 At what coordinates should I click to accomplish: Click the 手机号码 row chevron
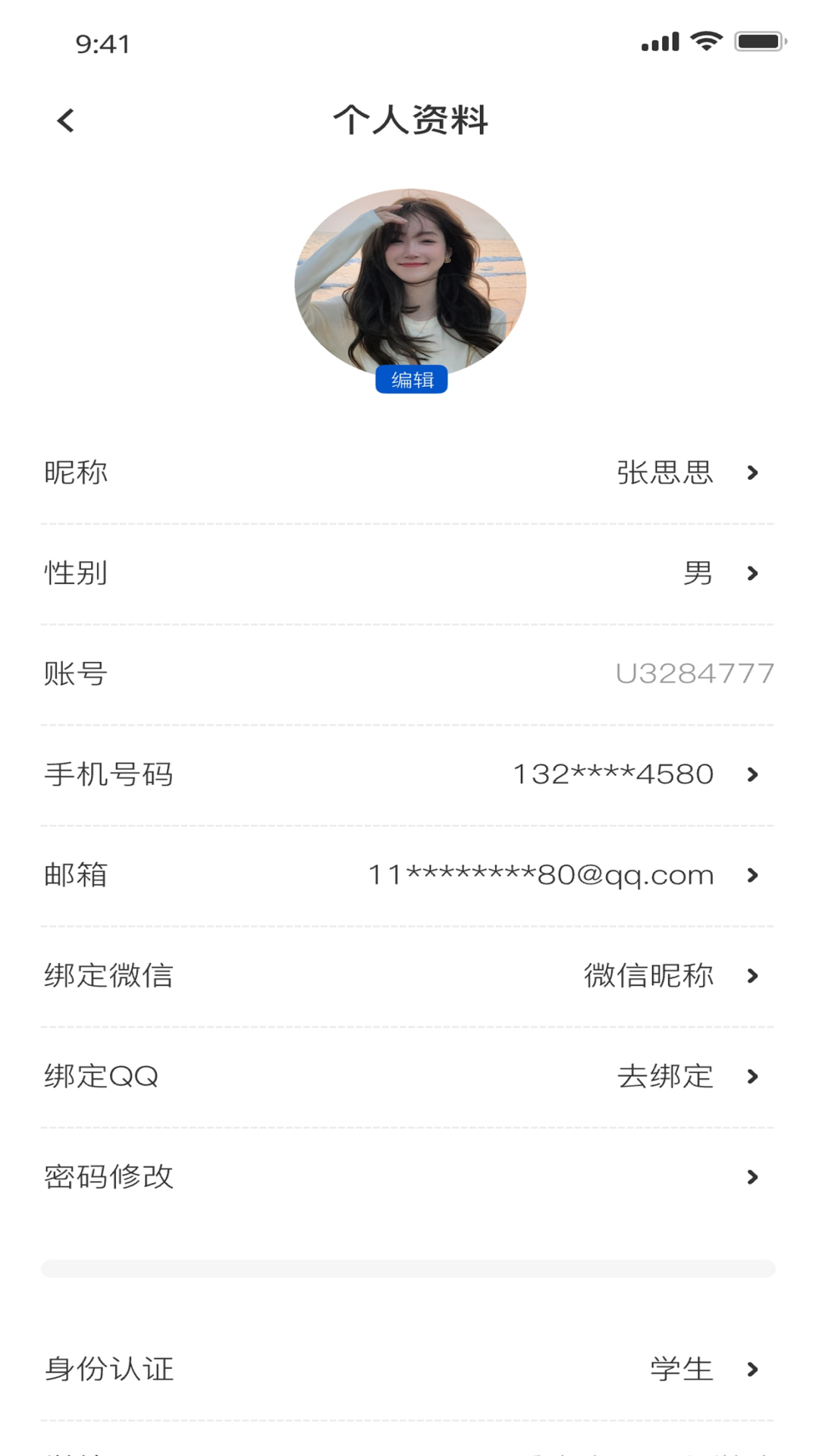752,774
